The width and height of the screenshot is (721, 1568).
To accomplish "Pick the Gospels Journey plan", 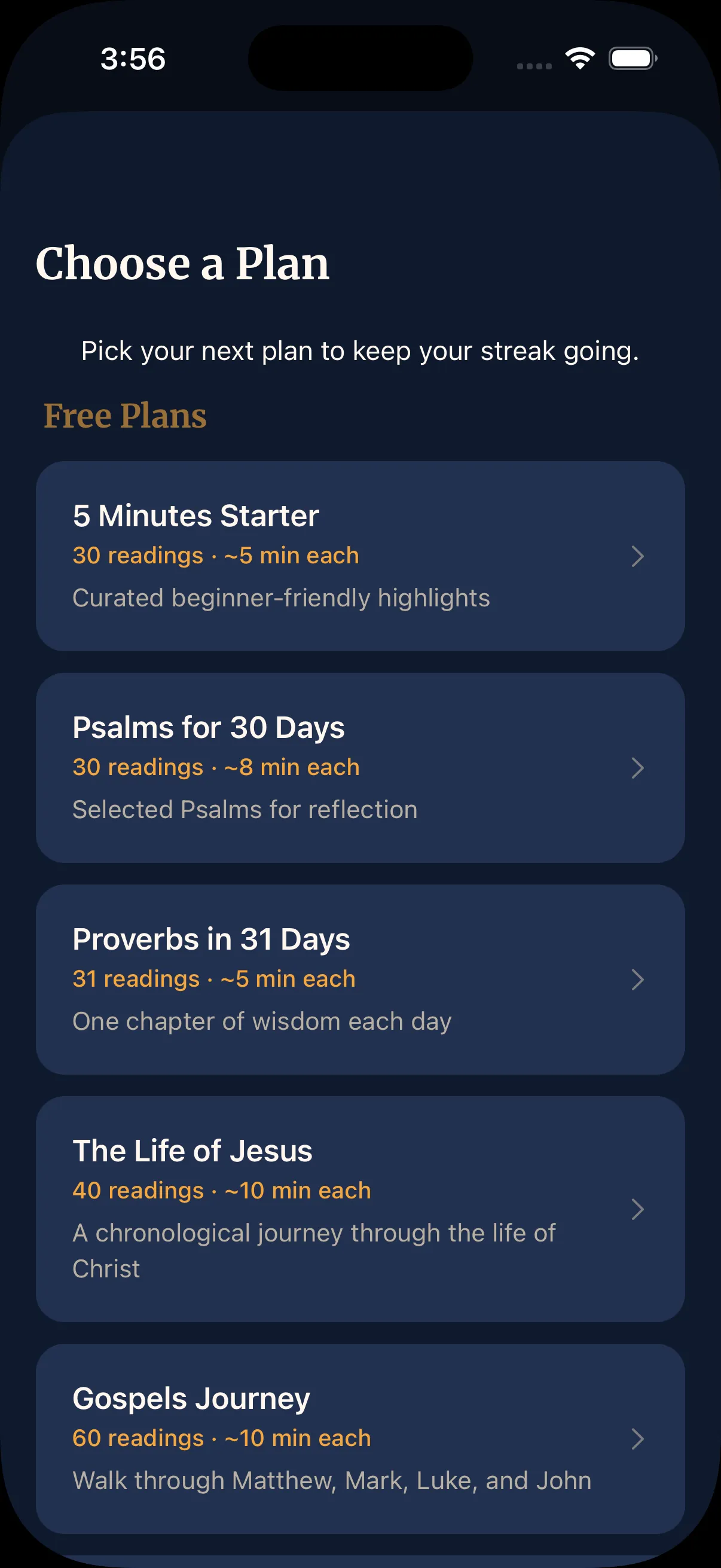I will pos(359,1438).
